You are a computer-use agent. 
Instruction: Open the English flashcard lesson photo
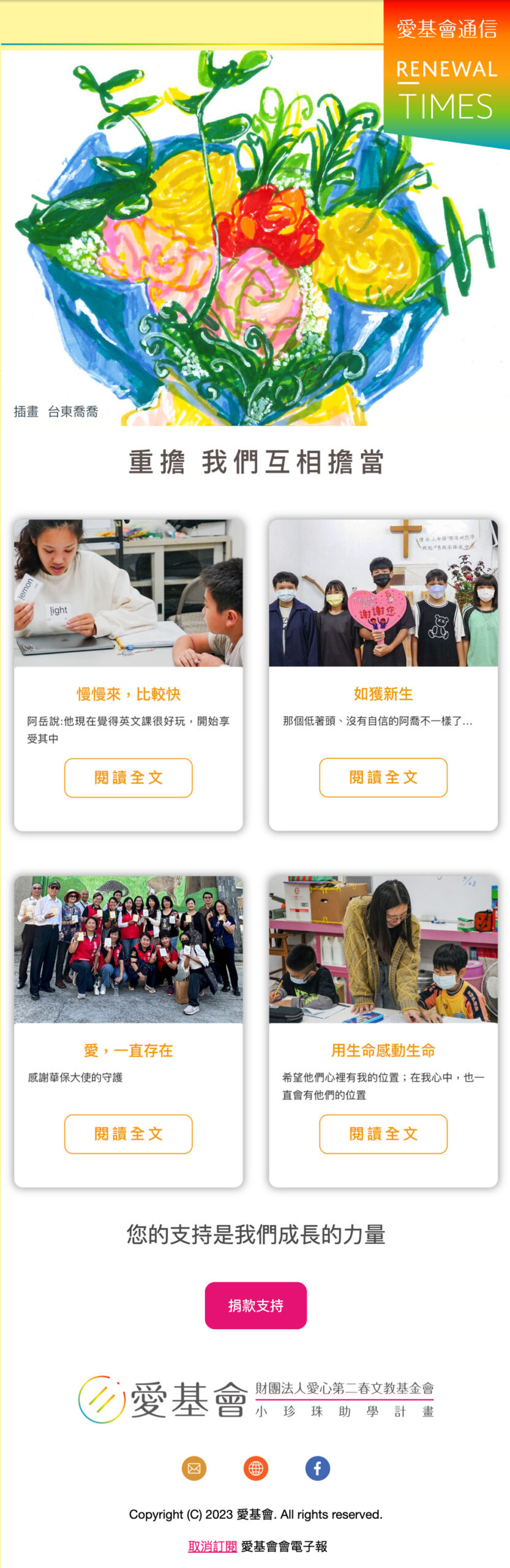click(128, 593)
